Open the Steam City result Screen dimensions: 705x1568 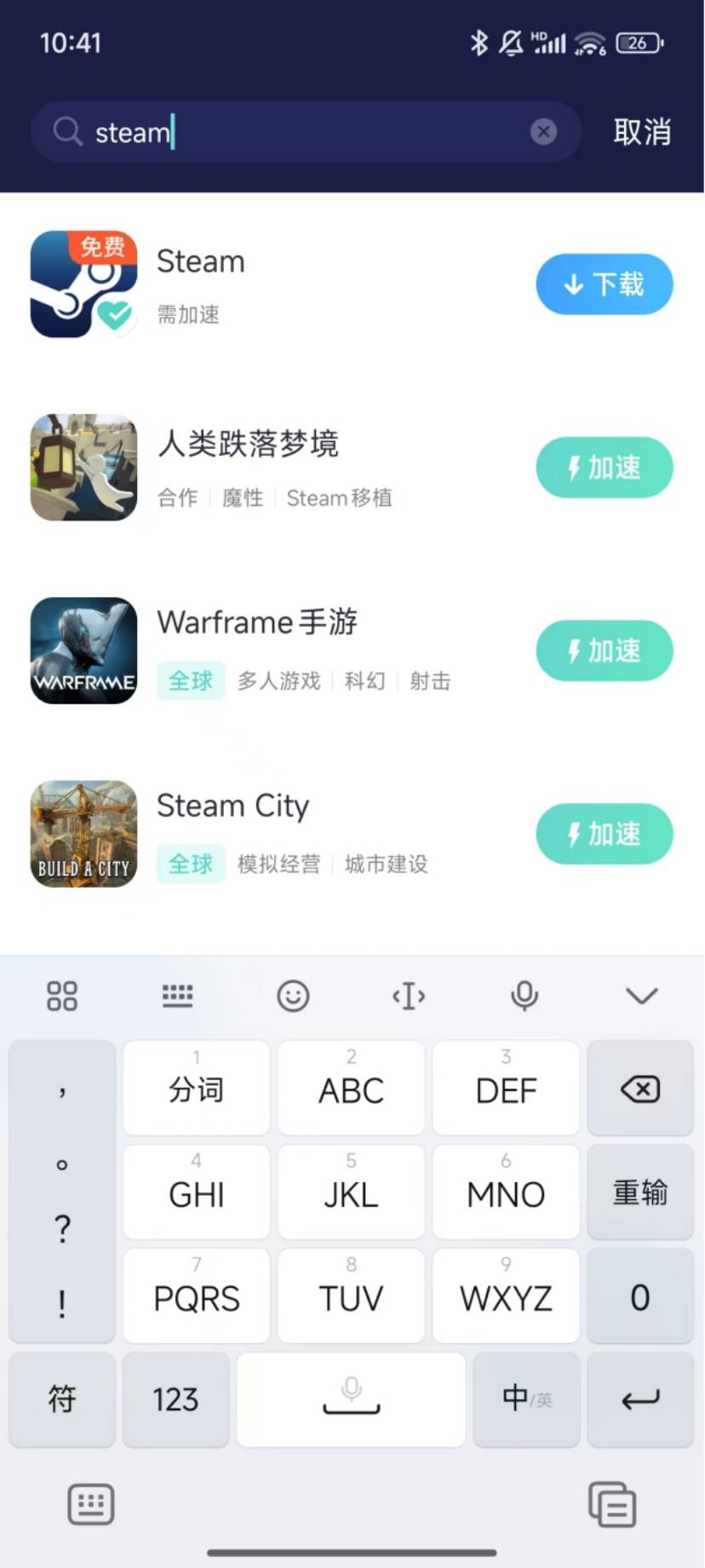[232, 807]
